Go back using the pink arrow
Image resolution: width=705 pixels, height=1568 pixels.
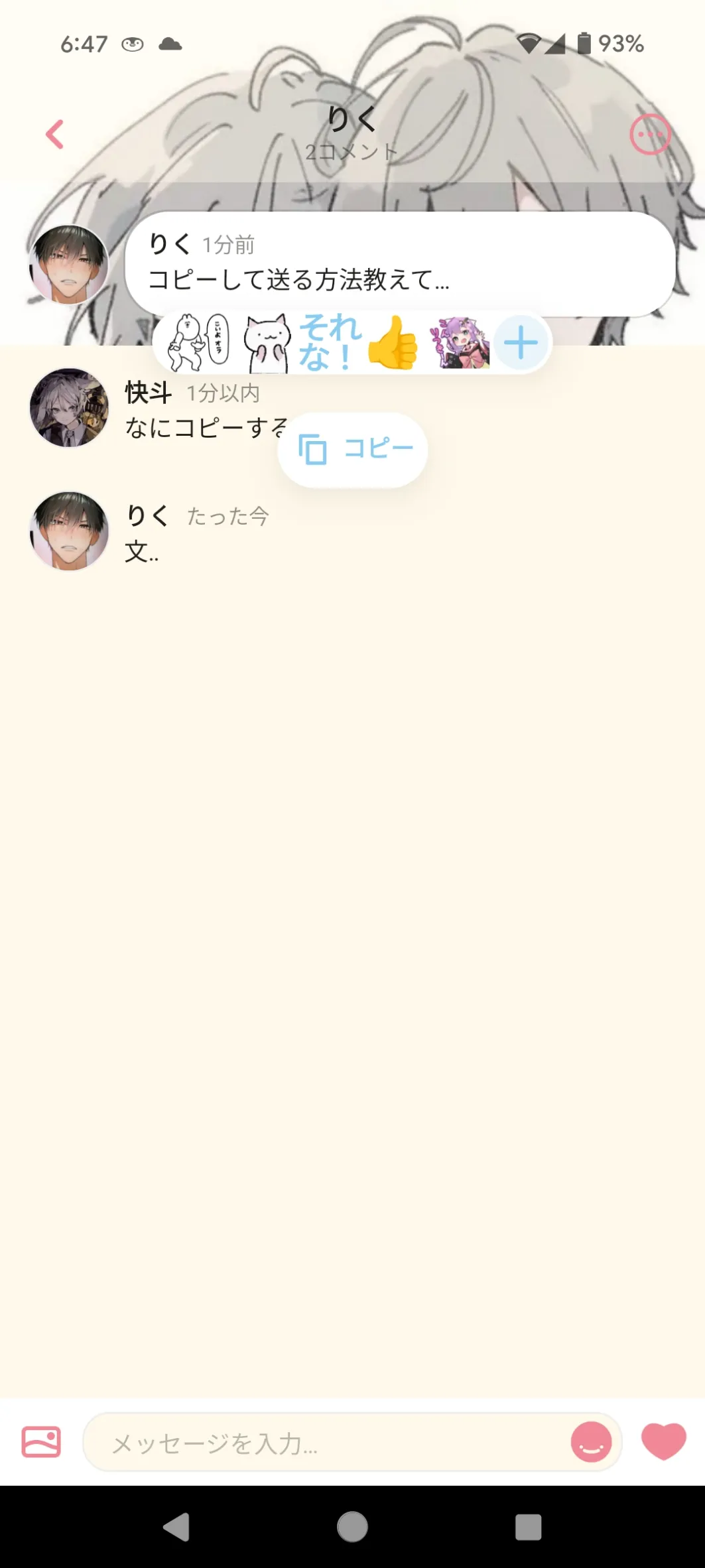[55, 135]
